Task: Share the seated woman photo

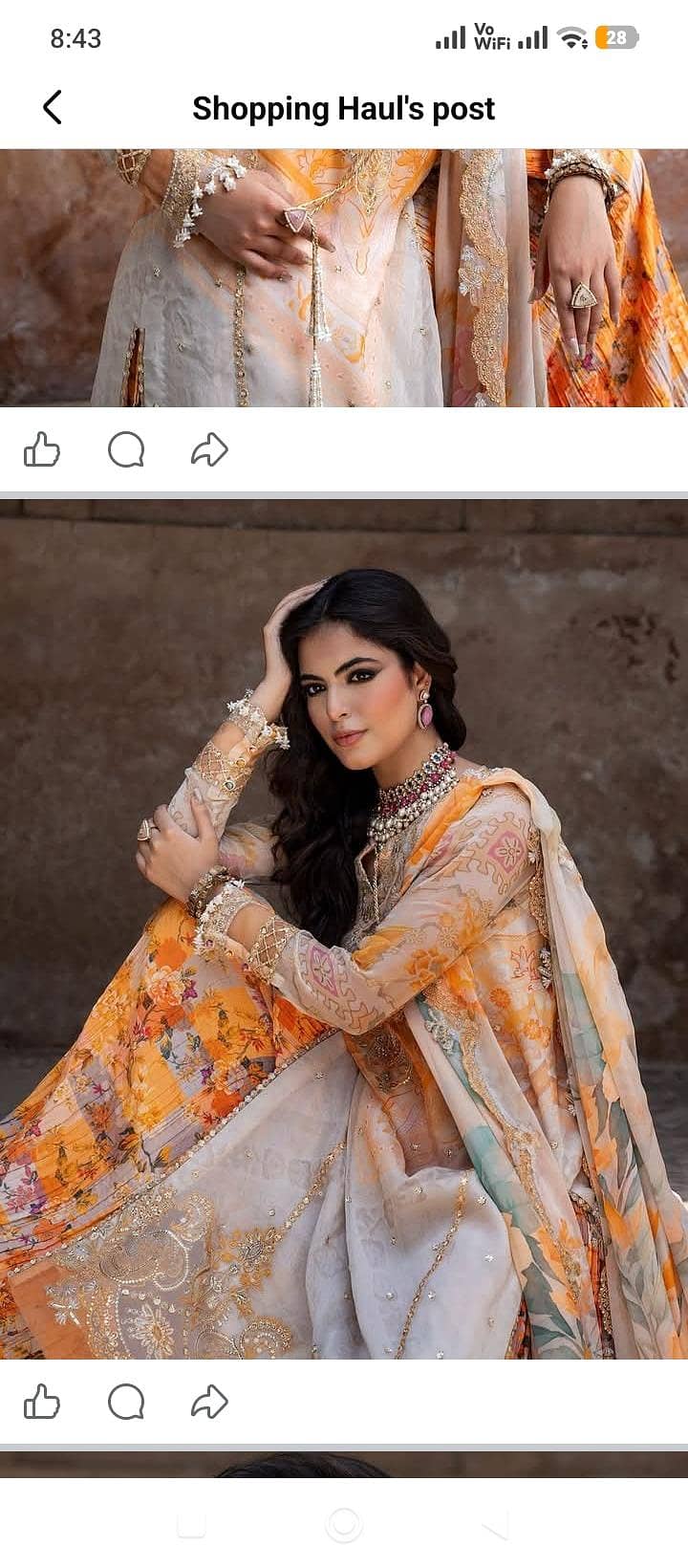Action: [209, 1402]
